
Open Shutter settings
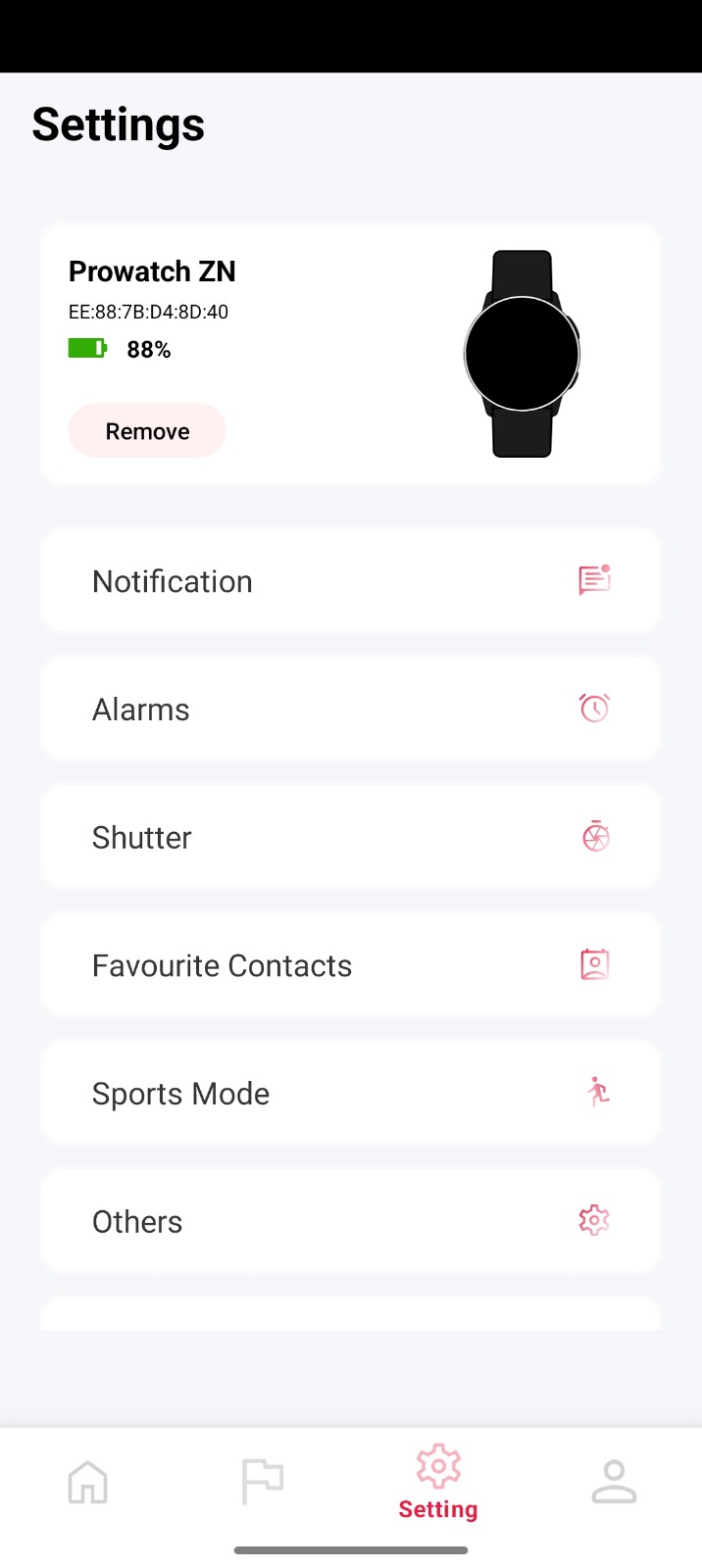pos(350,837)
